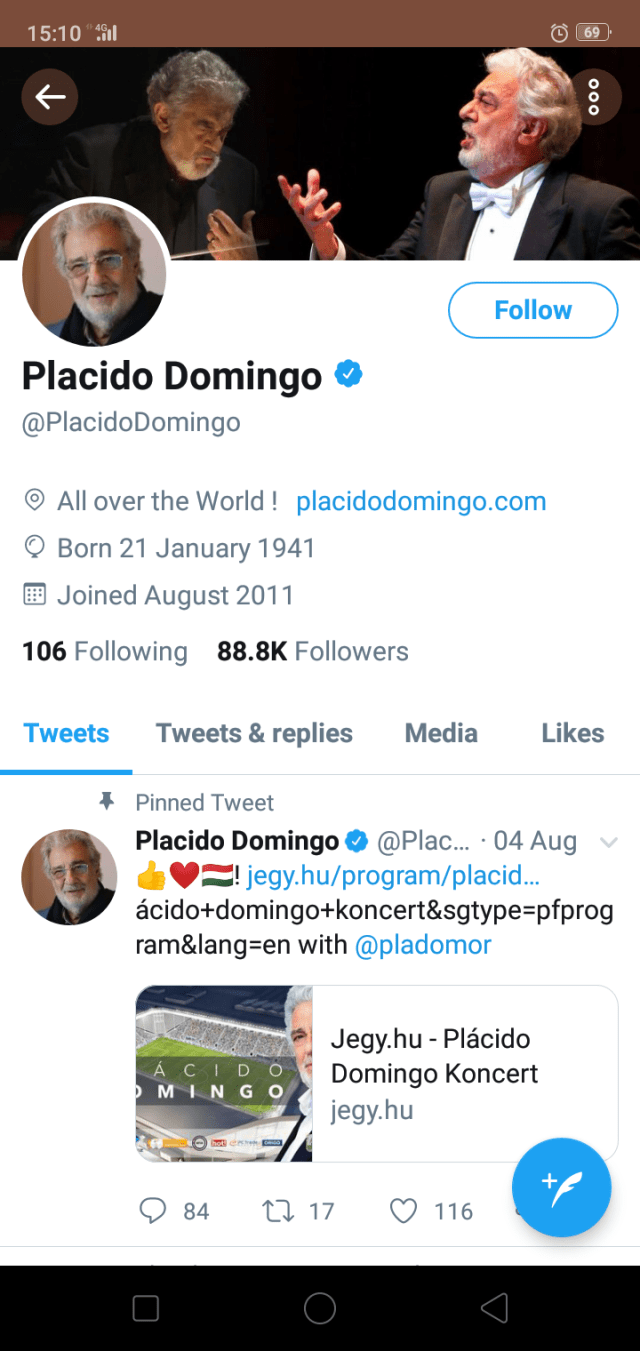640x1351 pixels.
Task: Switch to the Likes tab
Action: [x=572, y=733]
